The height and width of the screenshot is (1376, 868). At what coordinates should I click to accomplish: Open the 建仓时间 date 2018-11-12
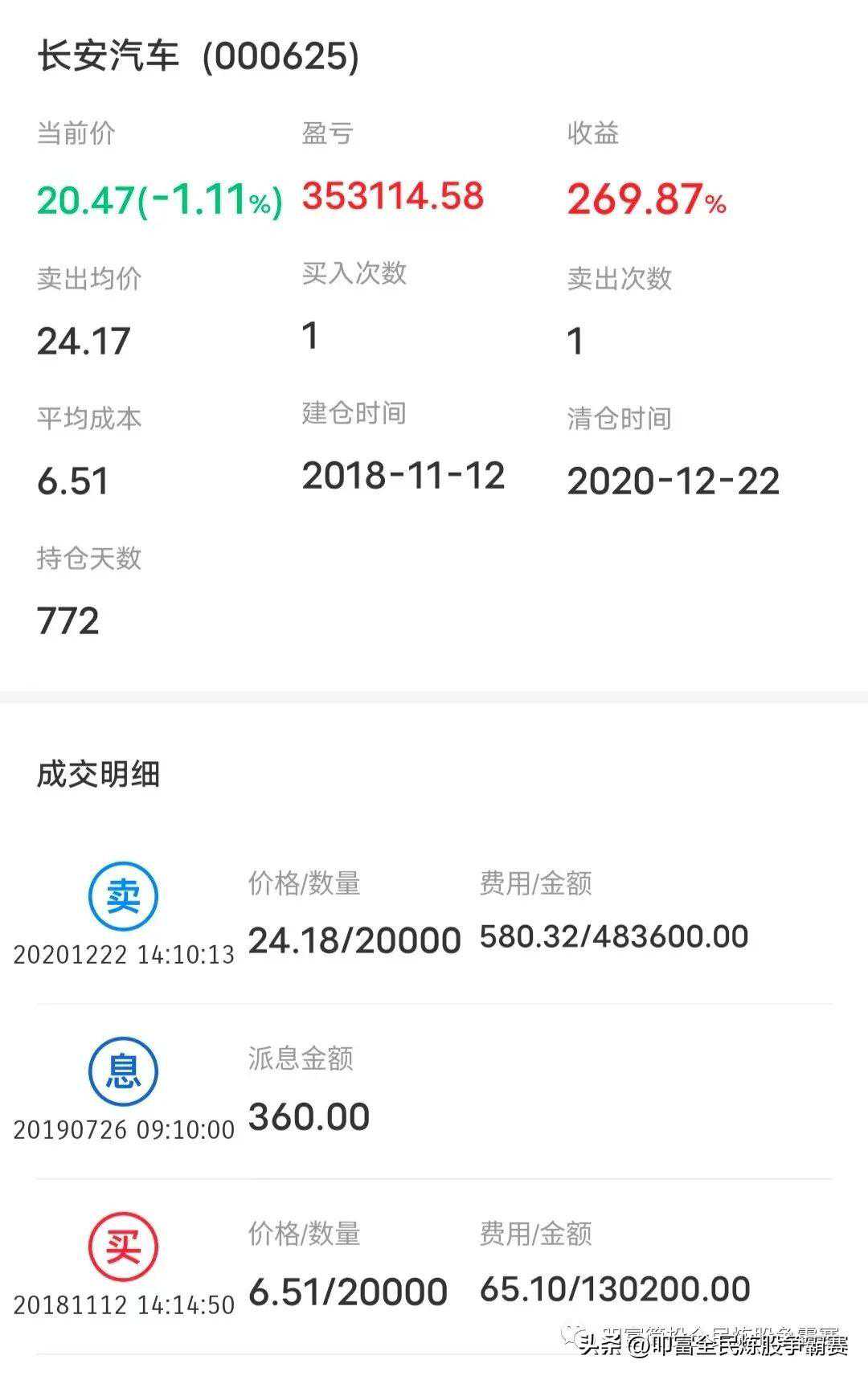(x=405, y=477)
